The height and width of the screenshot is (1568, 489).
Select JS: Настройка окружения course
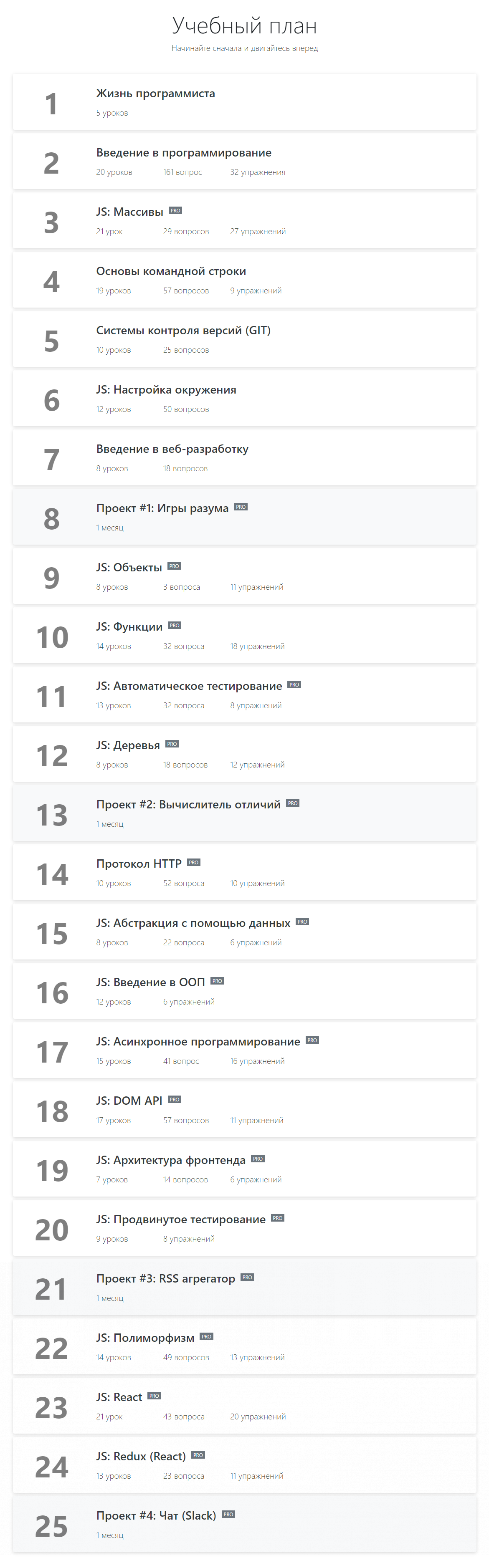tap(166, 389)
